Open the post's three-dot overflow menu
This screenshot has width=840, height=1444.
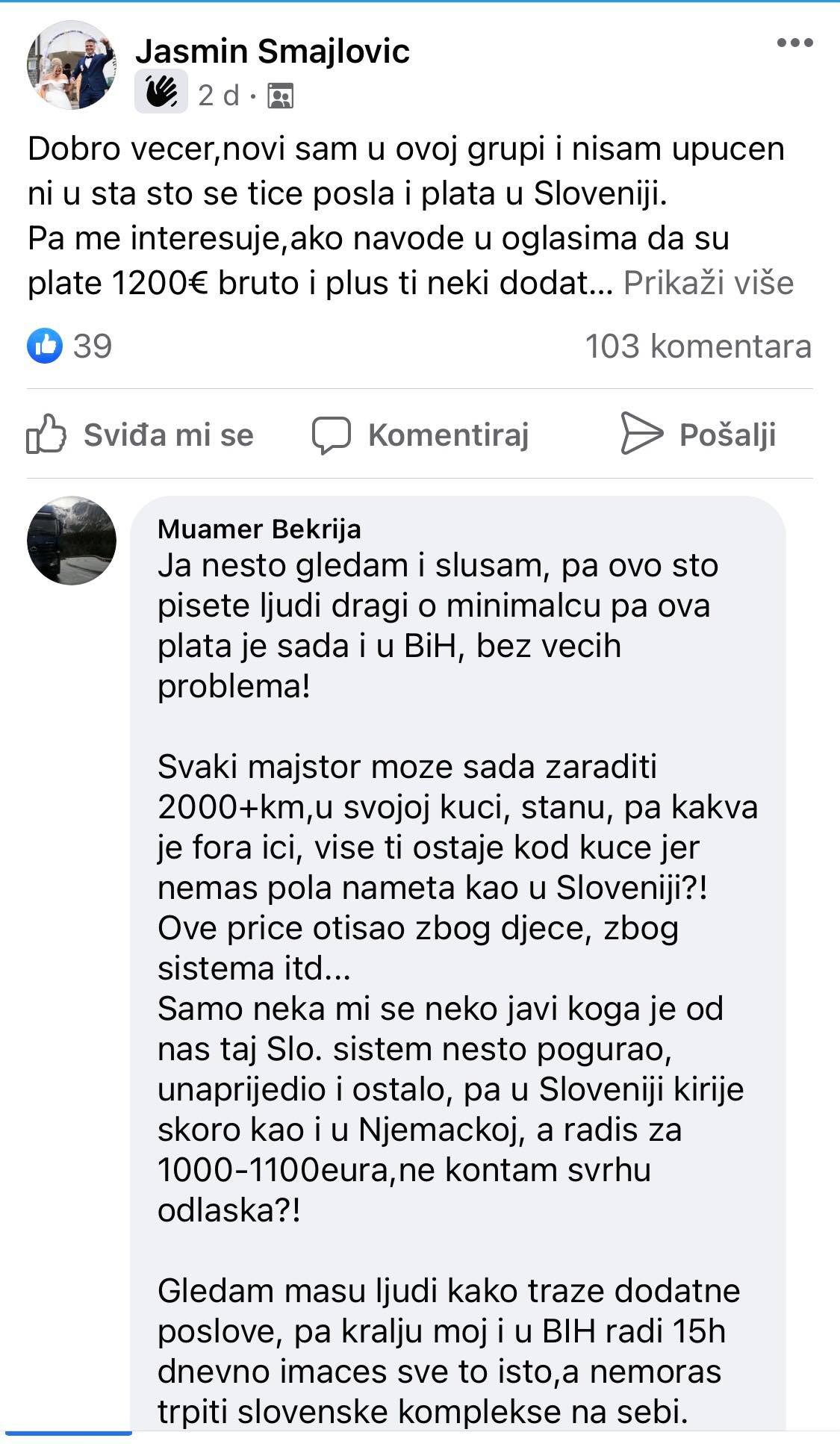click(x=794, y=43)
